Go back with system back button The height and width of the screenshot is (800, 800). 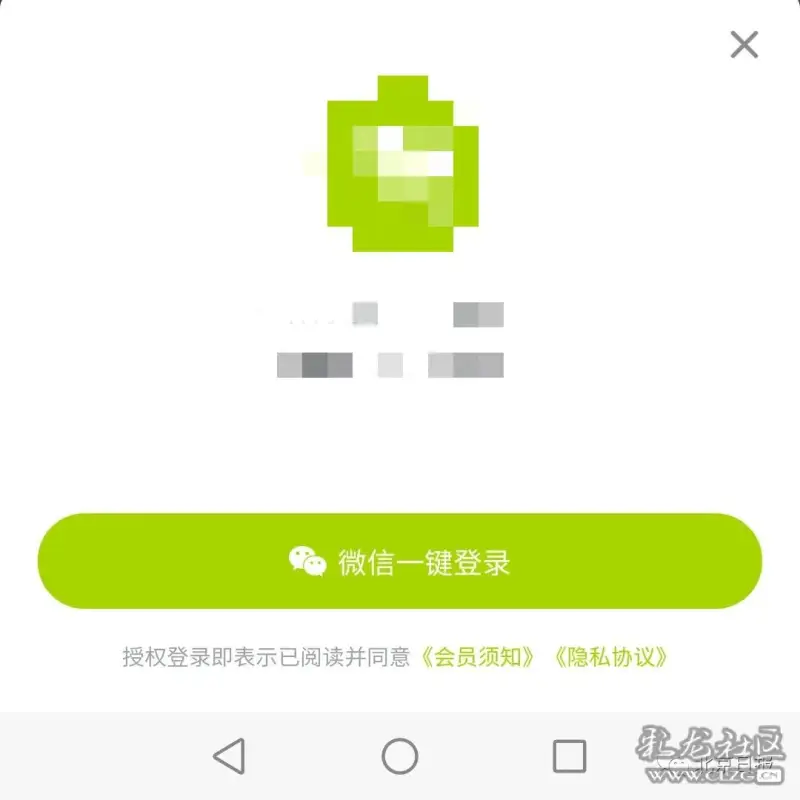pos(230,756)
